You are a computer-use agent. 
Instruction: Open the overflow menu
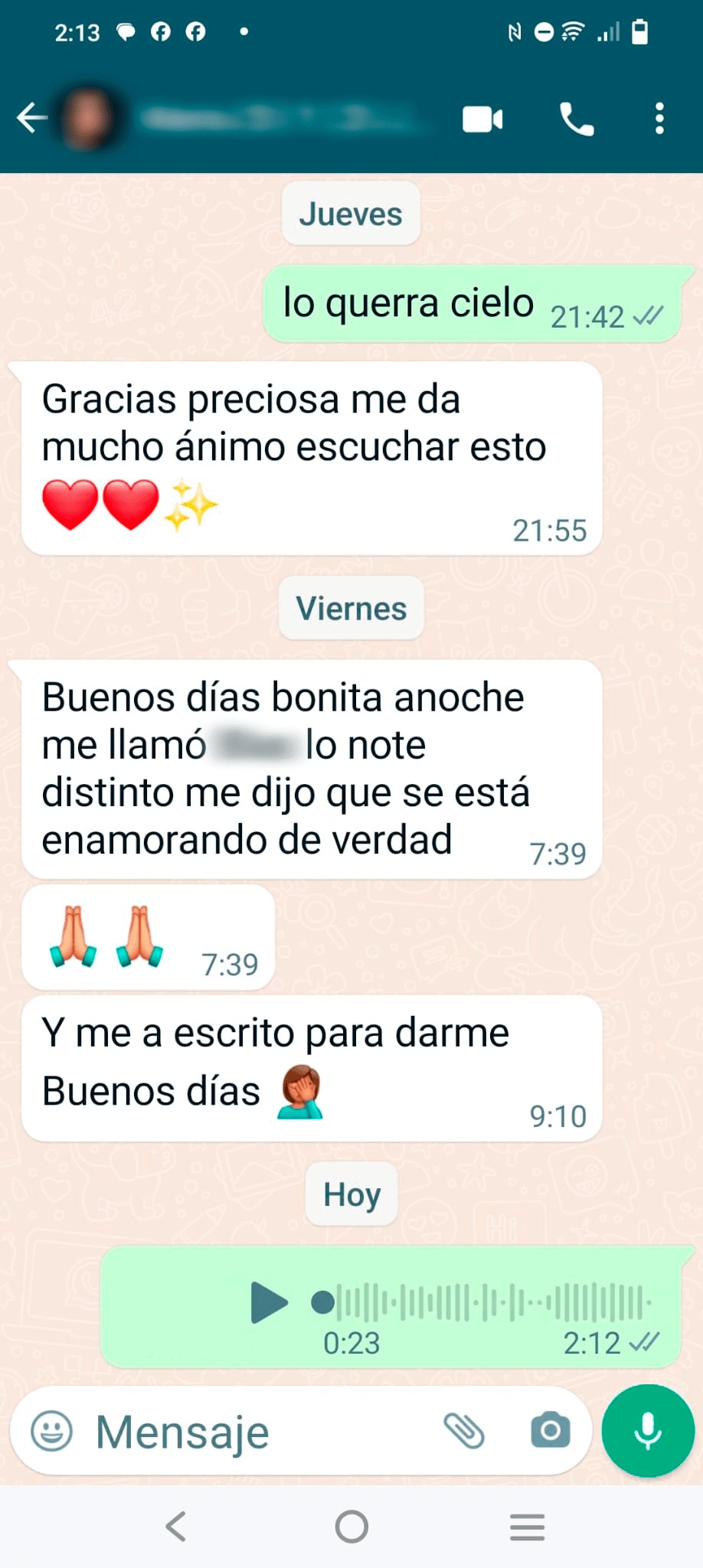(x=659, y=119)
